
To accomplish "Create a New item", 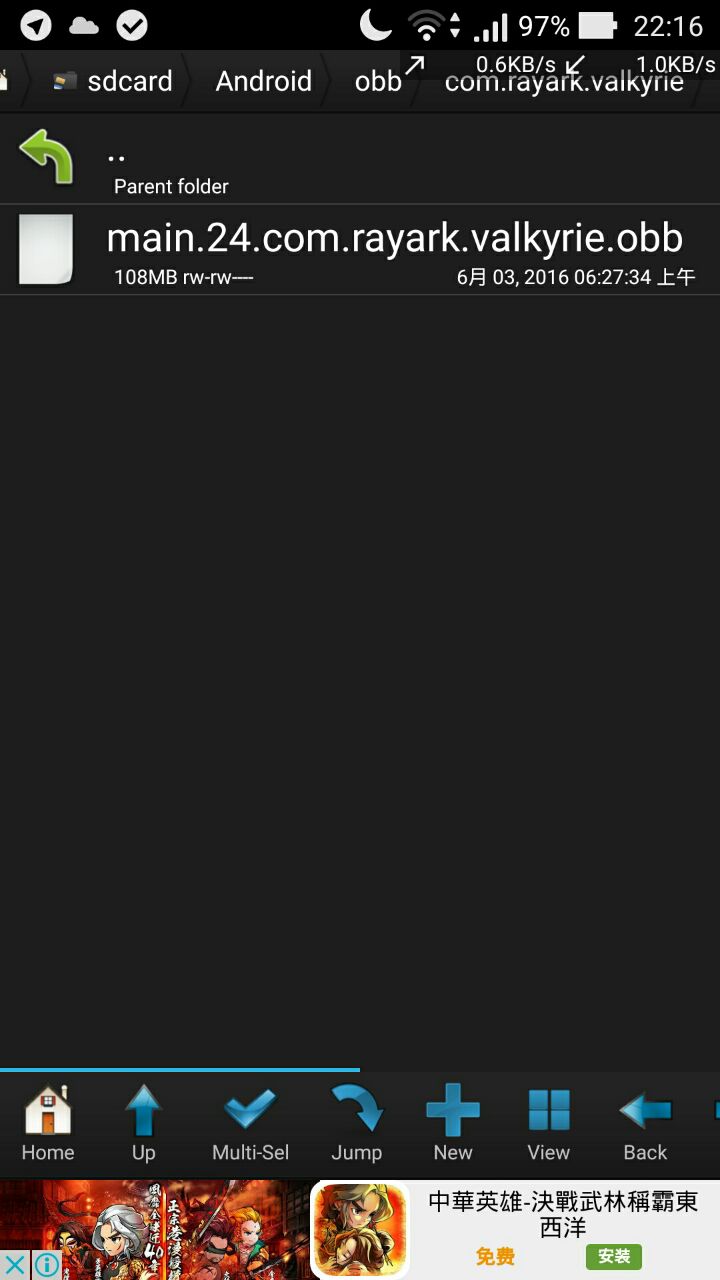I will pos(453,1123).
